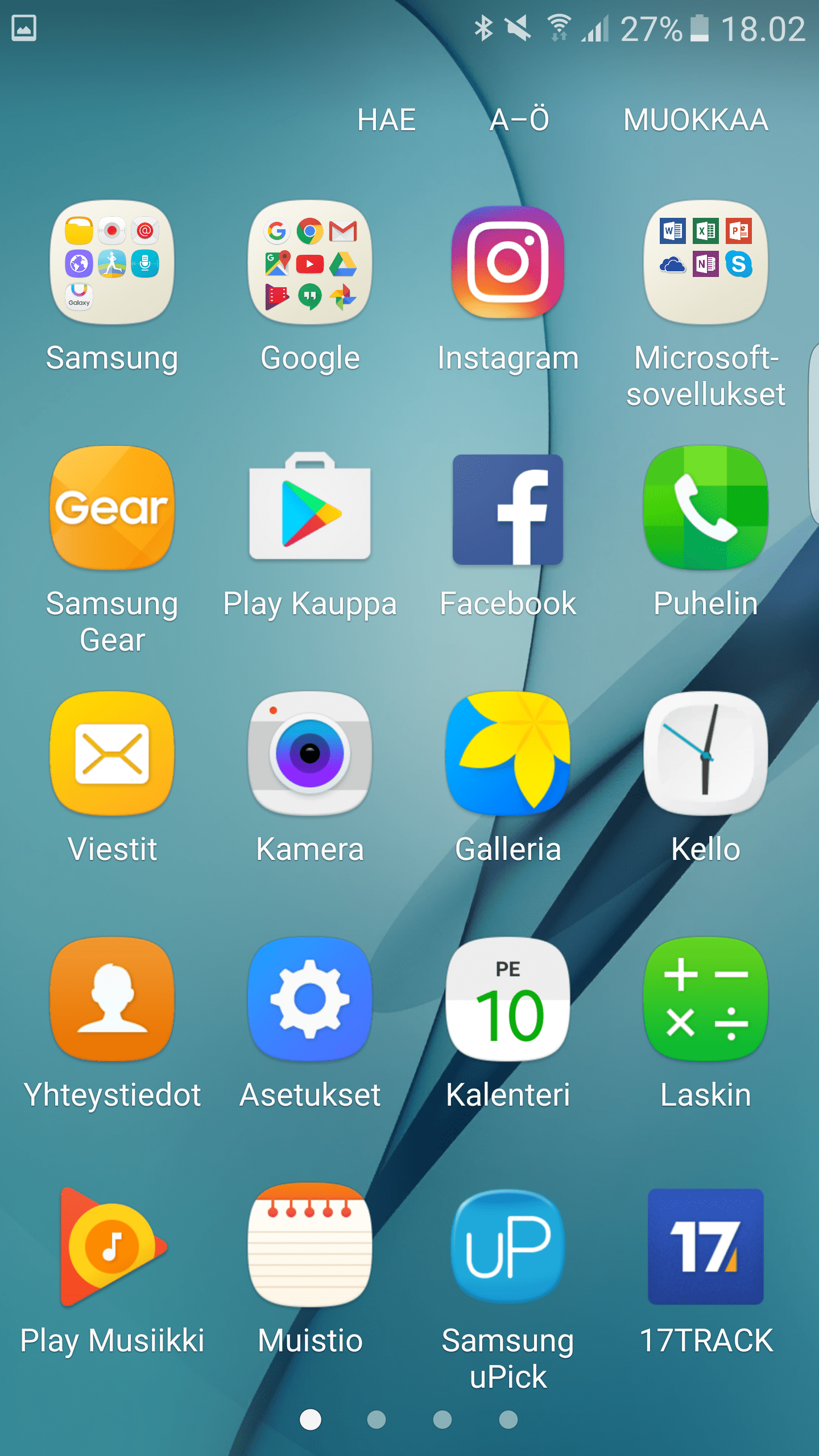Launch the Facebook app
Image resolution: width=819 pixels, height=1456 pixels.
(x=508, y=508)
